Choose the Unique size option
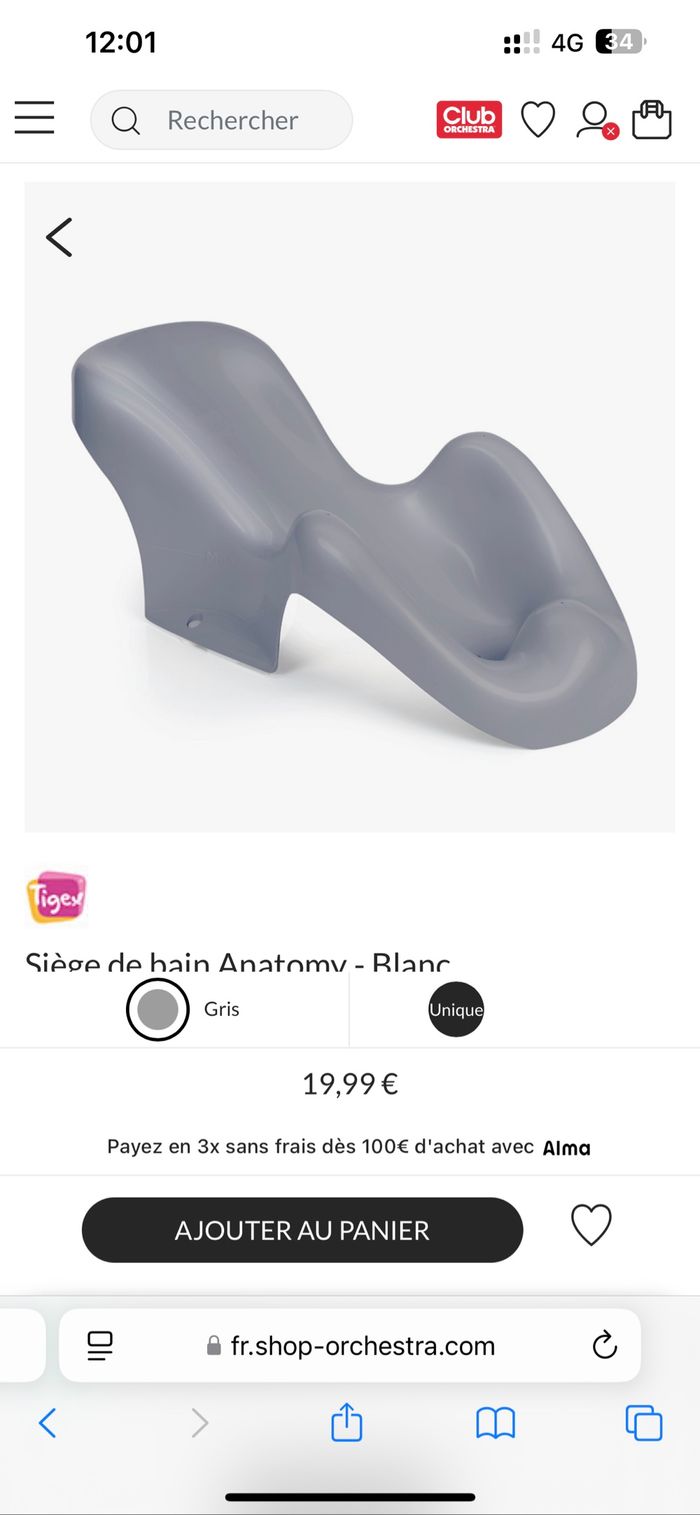 pyautogui.click(x=456, y=1009)
